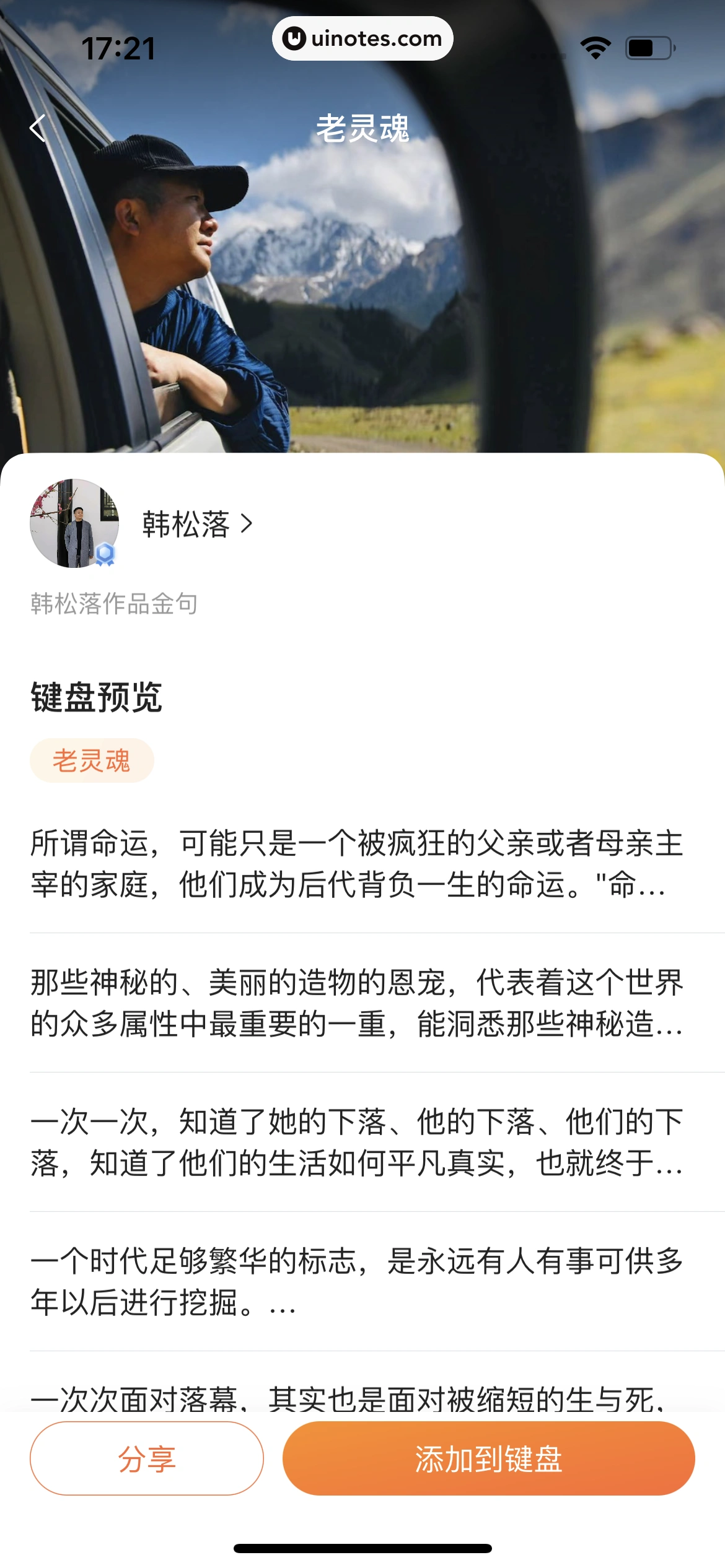The width and height of the screenshot is (725, 1568).
Task: Open the quote starting with 一个时代足够繁华
Action: tap(357, 1281)
